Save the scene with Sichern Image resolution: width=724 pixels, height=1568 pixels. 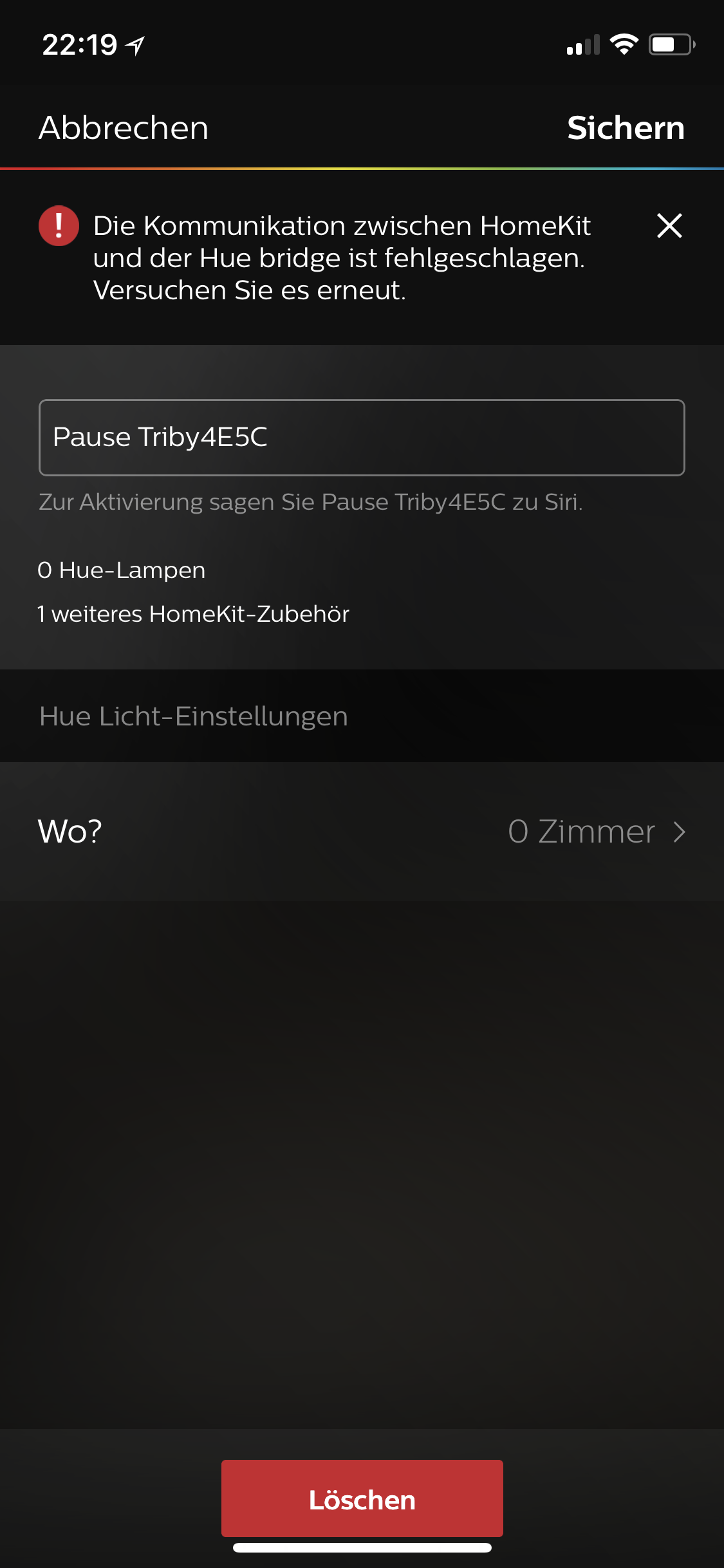point(626,127)
